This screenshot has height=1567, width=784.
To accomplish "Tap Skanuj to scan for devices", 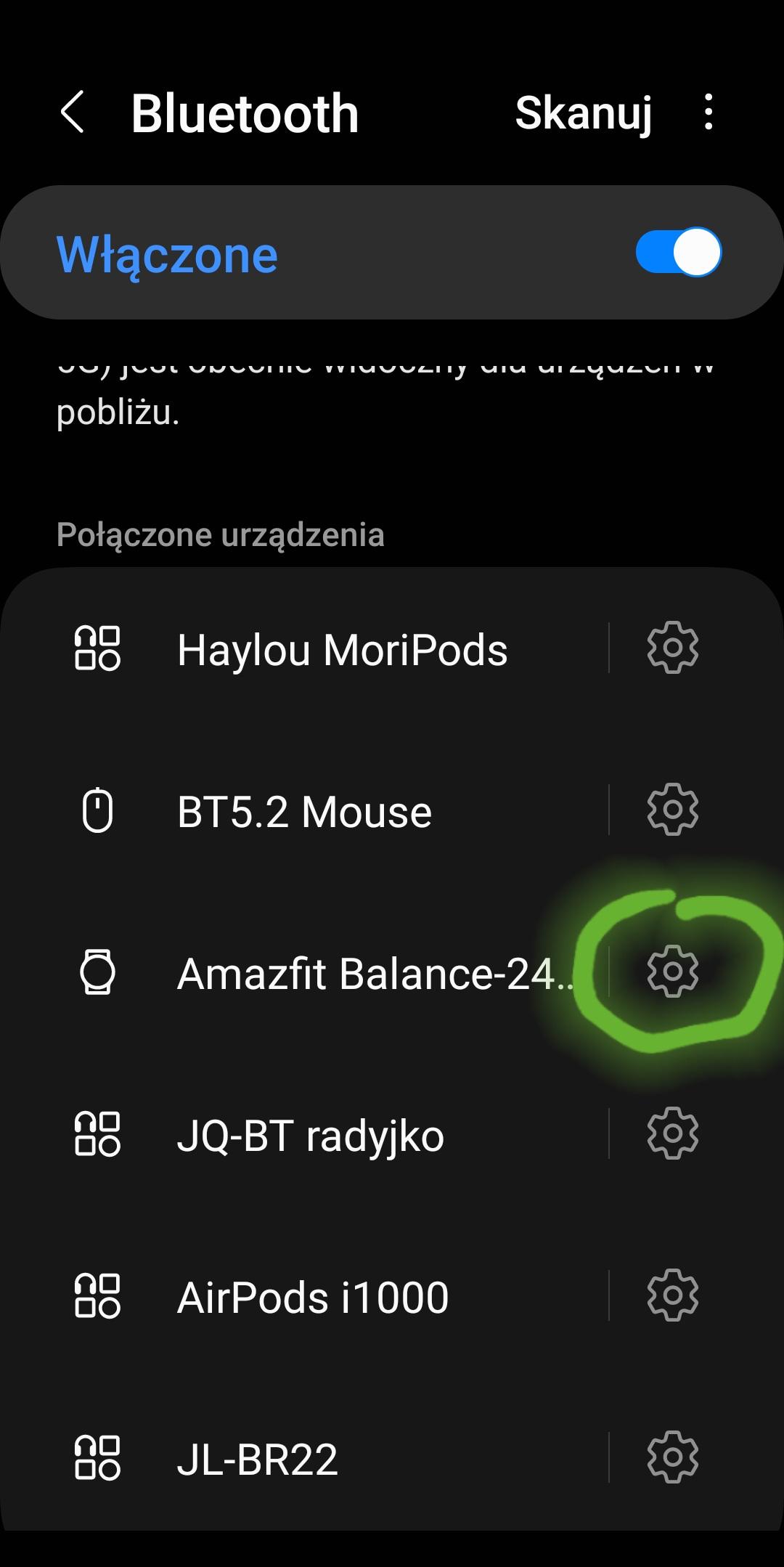I will [x=583, y=113].
